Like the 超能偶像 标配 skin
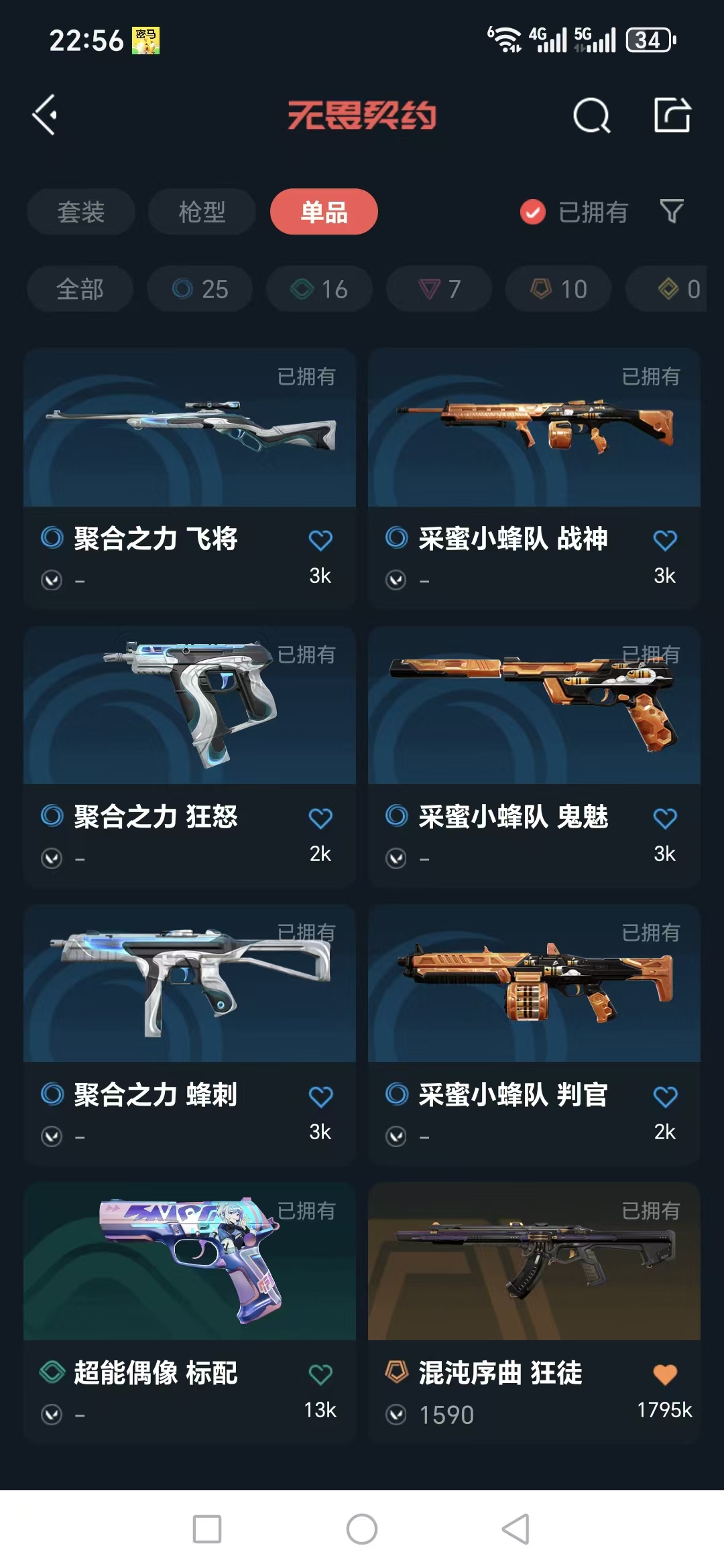Image resolution: width=724 pixels, height=1568 pixels. tap(320, 1374)
